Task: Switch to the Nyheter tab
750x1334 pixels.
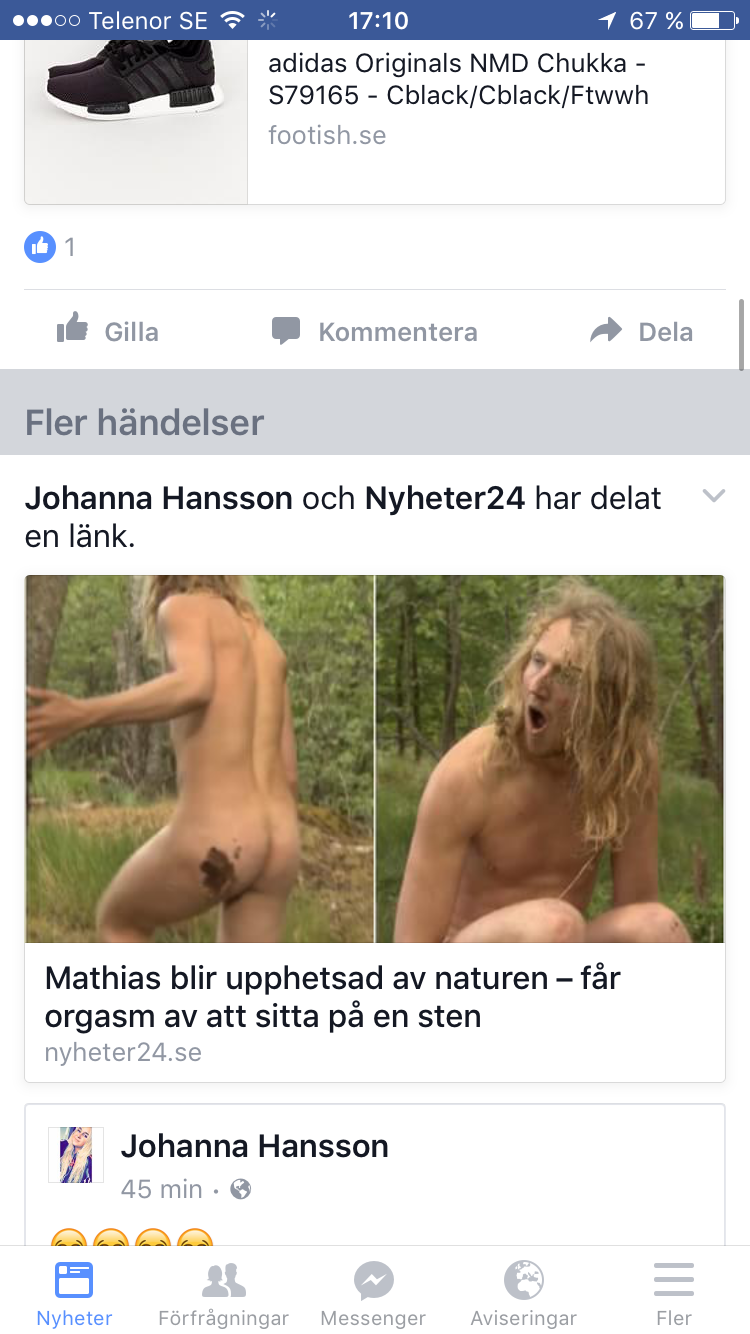Action: click(x=74, y=1292)
